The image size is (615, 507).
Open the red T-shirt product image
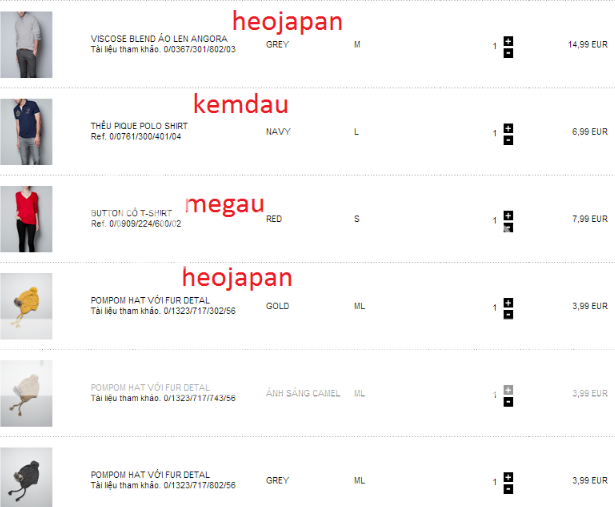26,218
